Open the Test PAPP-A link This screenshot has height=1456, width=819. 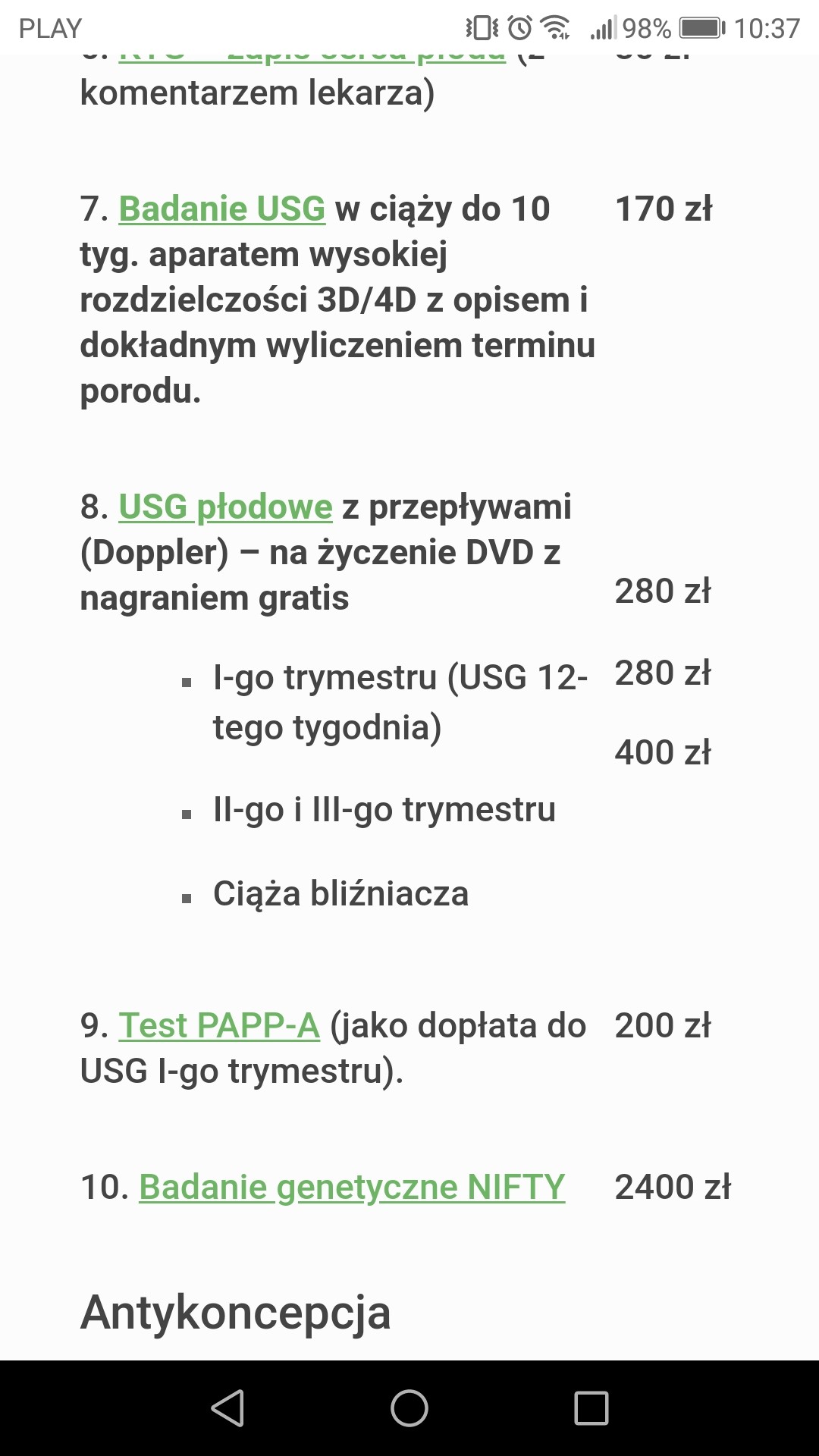(219, 1025)
